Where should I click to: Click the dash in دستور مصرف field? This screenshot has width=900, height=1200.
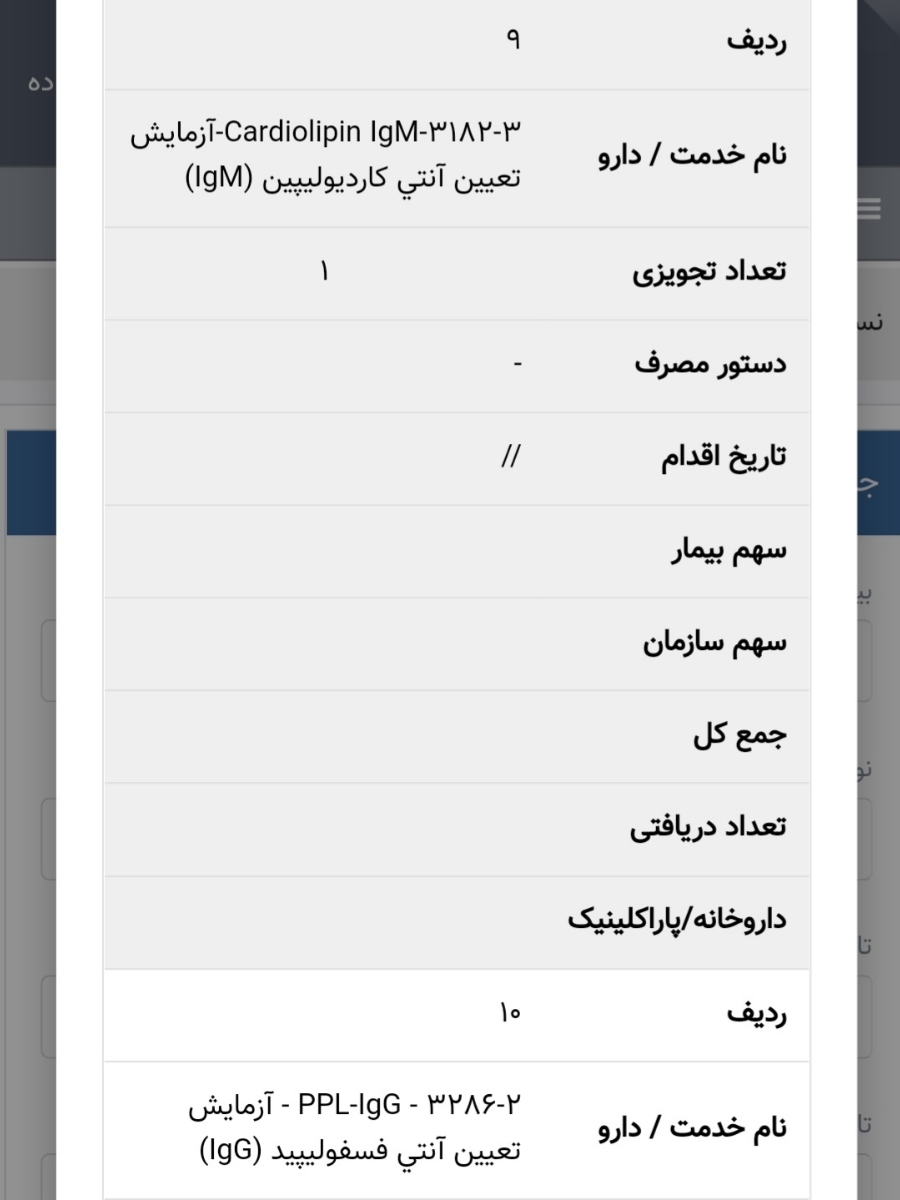pos(516,364)
